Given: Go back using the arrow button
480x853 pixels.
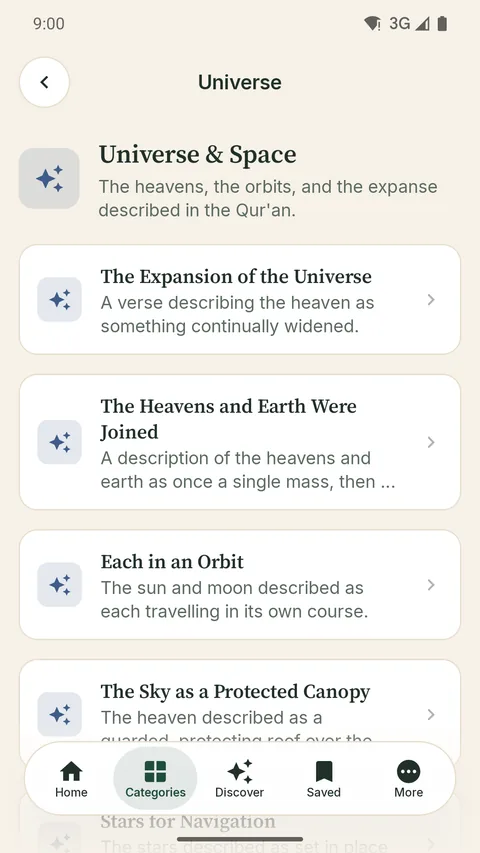Looking at the screenshot, I should (44, 82).
